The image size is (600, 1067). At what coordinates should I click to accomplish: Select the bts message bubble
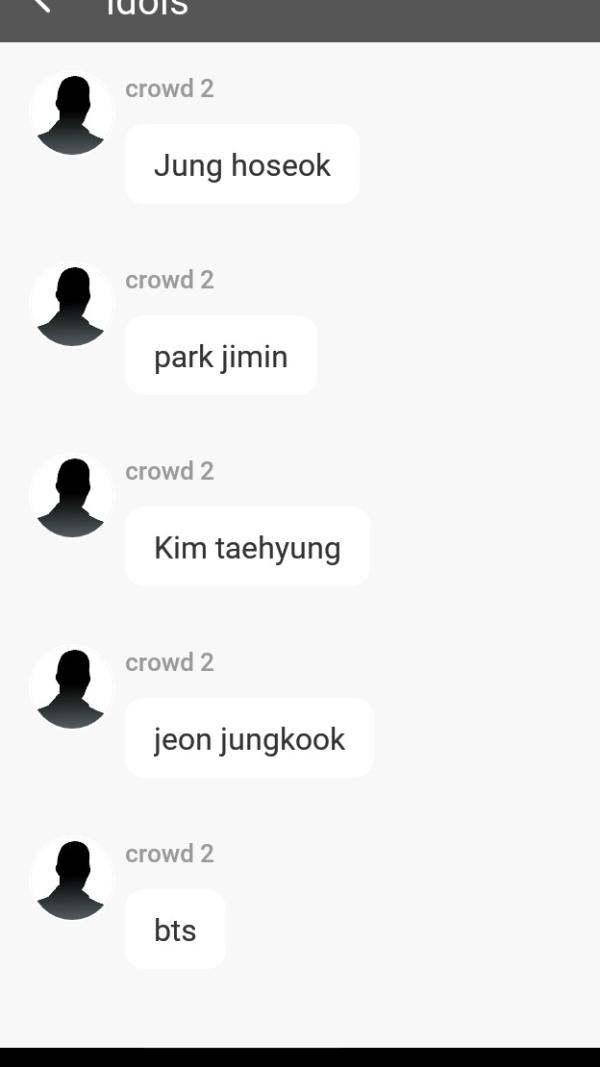pos(175,929)
